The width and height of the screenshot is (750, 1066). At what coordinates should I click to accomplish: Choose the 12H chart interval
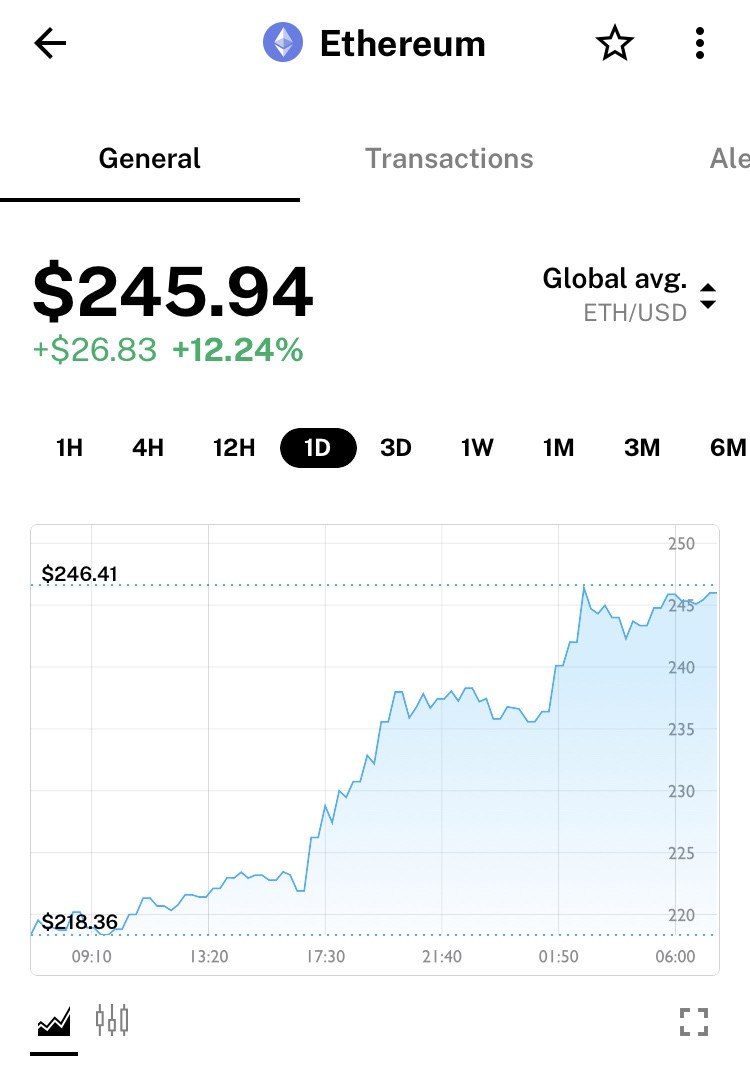pyautogui.click(x=234, y=448)
